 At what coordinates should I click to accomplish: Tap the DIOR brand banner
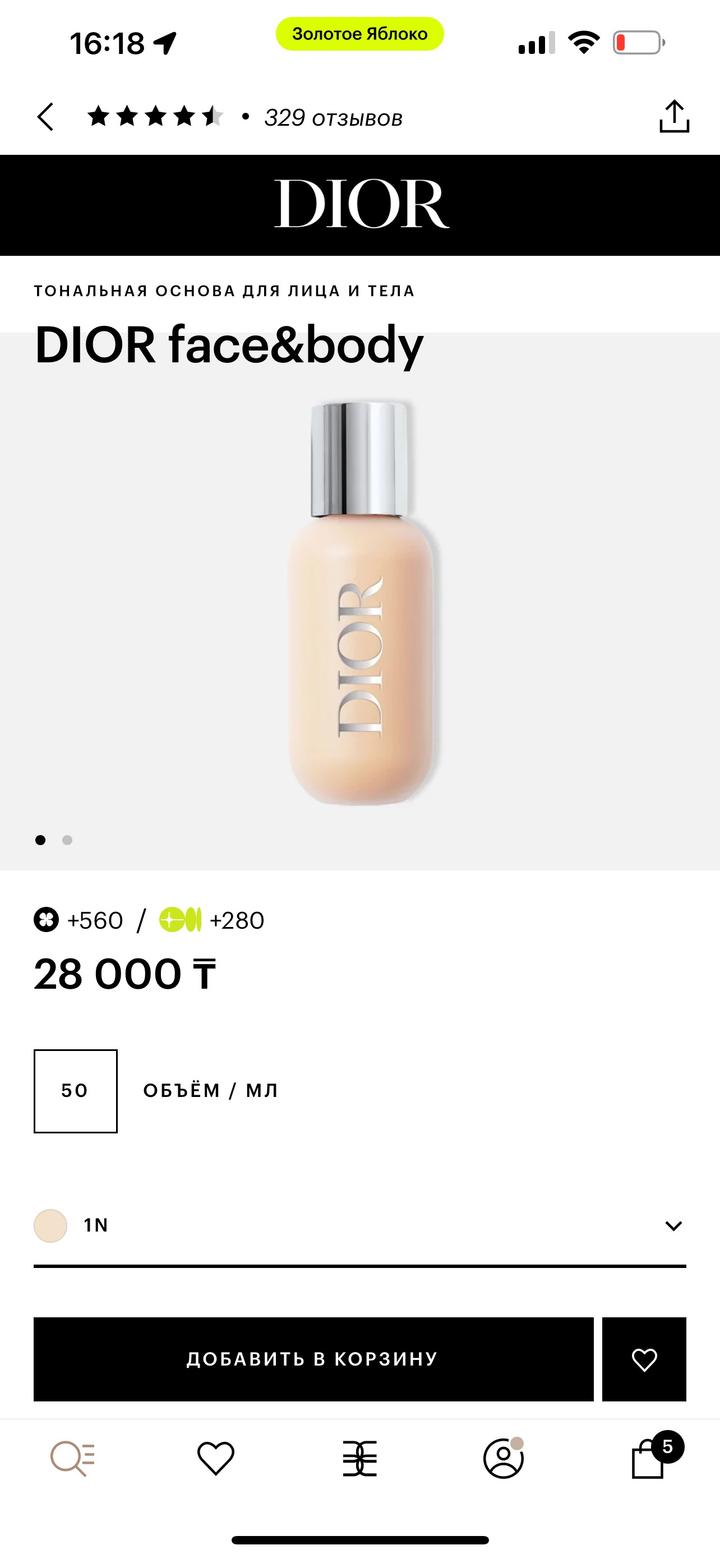360,205
